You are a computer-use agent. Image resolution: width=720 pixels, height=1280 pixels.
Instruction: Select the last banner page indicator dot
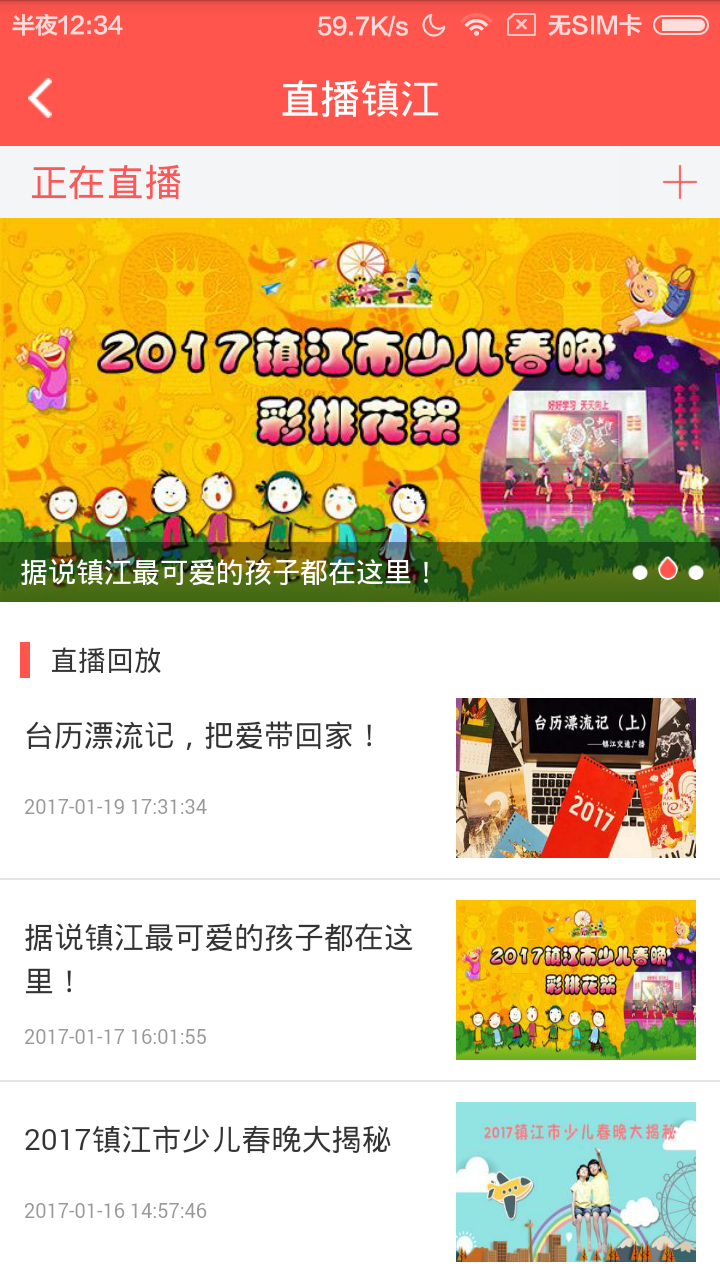(x=696, y=572)
